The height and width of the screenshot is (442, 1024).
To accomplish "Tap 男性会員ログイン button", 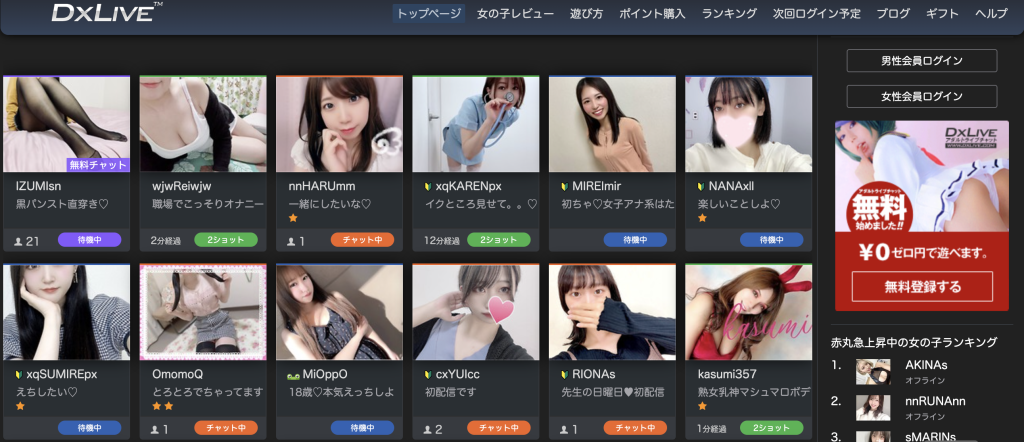I will (921, 61).
